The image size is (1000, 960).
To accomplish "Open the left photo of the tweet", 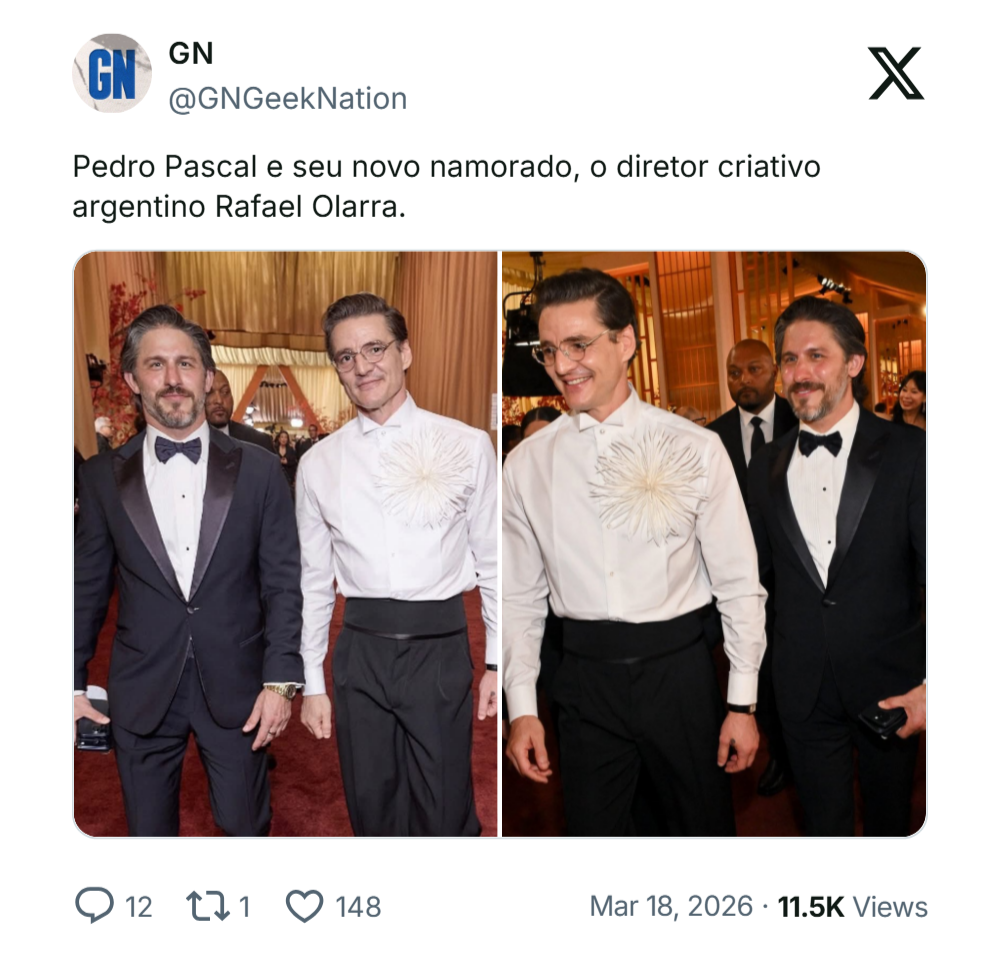I will (286, 544).
